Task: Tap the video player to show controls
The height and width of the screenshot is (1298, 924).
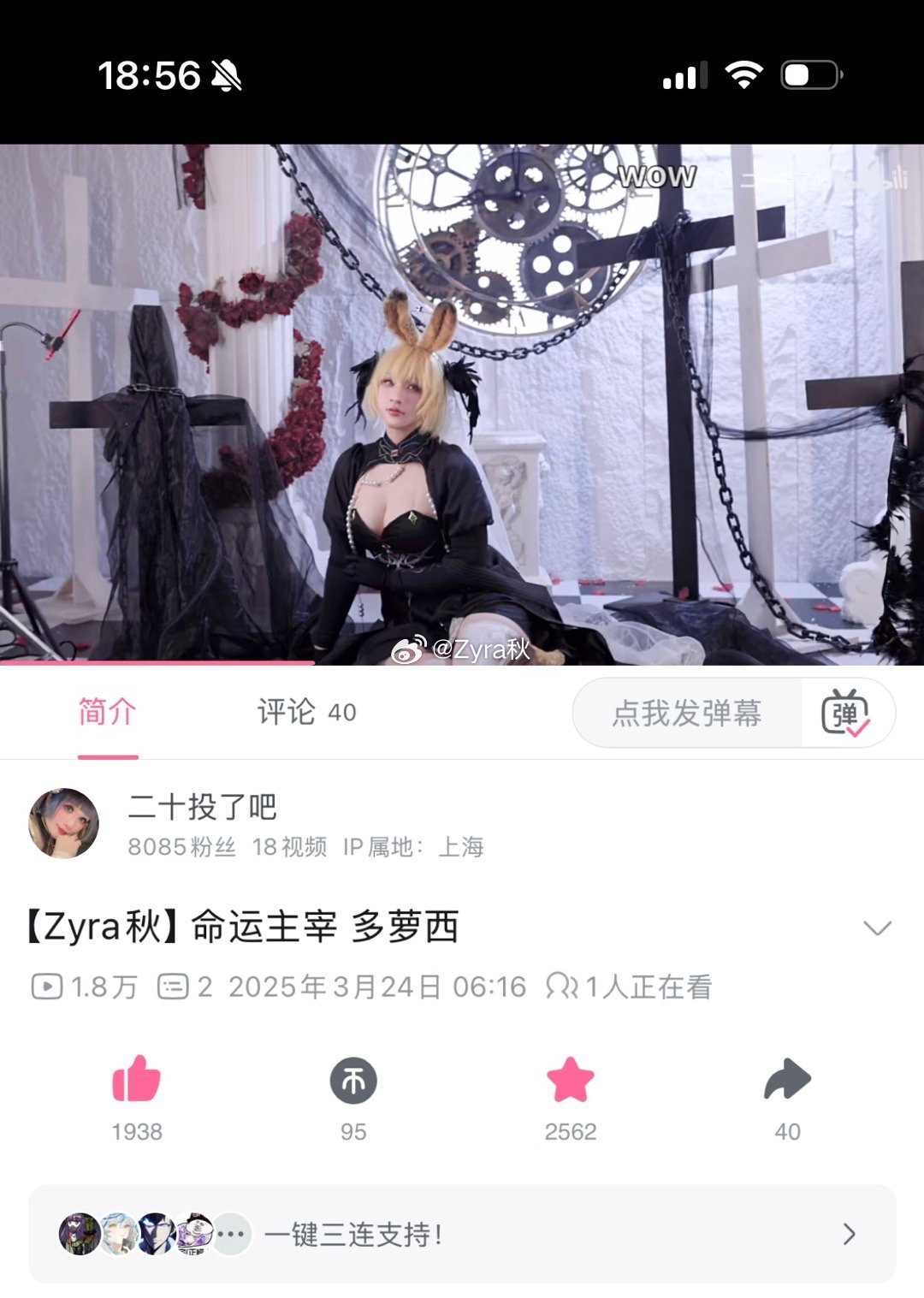Action: (x=462, y=404)
